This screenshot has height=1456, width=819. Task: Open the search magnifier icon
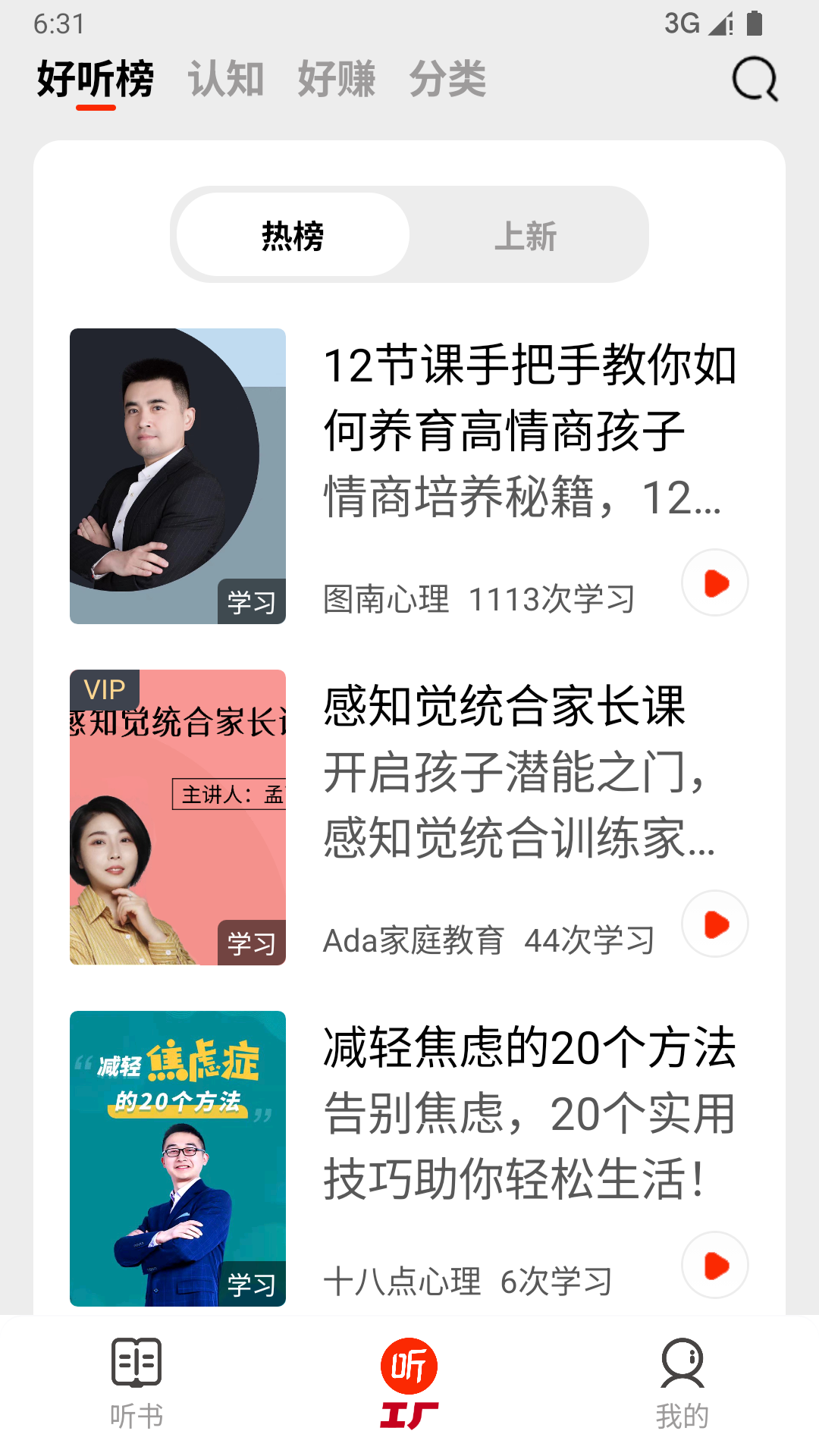pyautogui.click(x=754, y=79)
